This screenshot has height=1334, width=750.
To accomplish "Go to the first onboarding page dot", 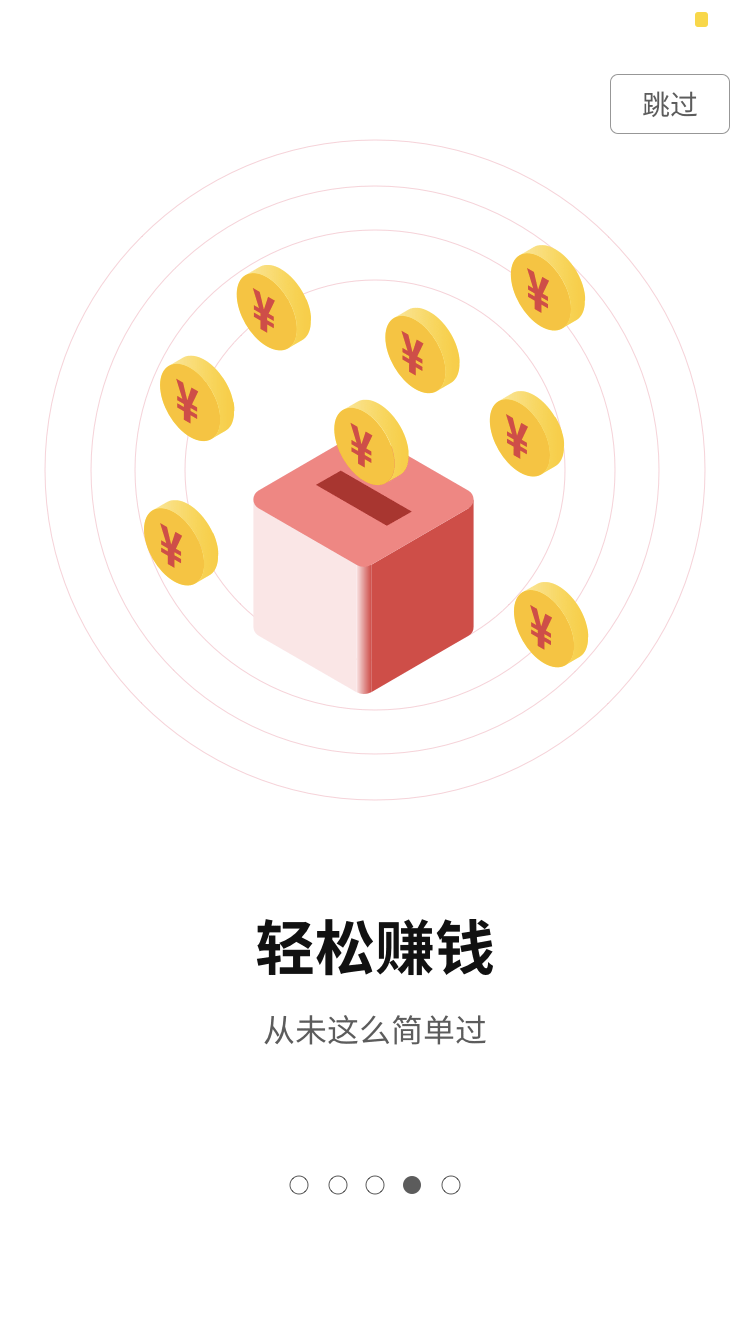I will click(299, 1185).
